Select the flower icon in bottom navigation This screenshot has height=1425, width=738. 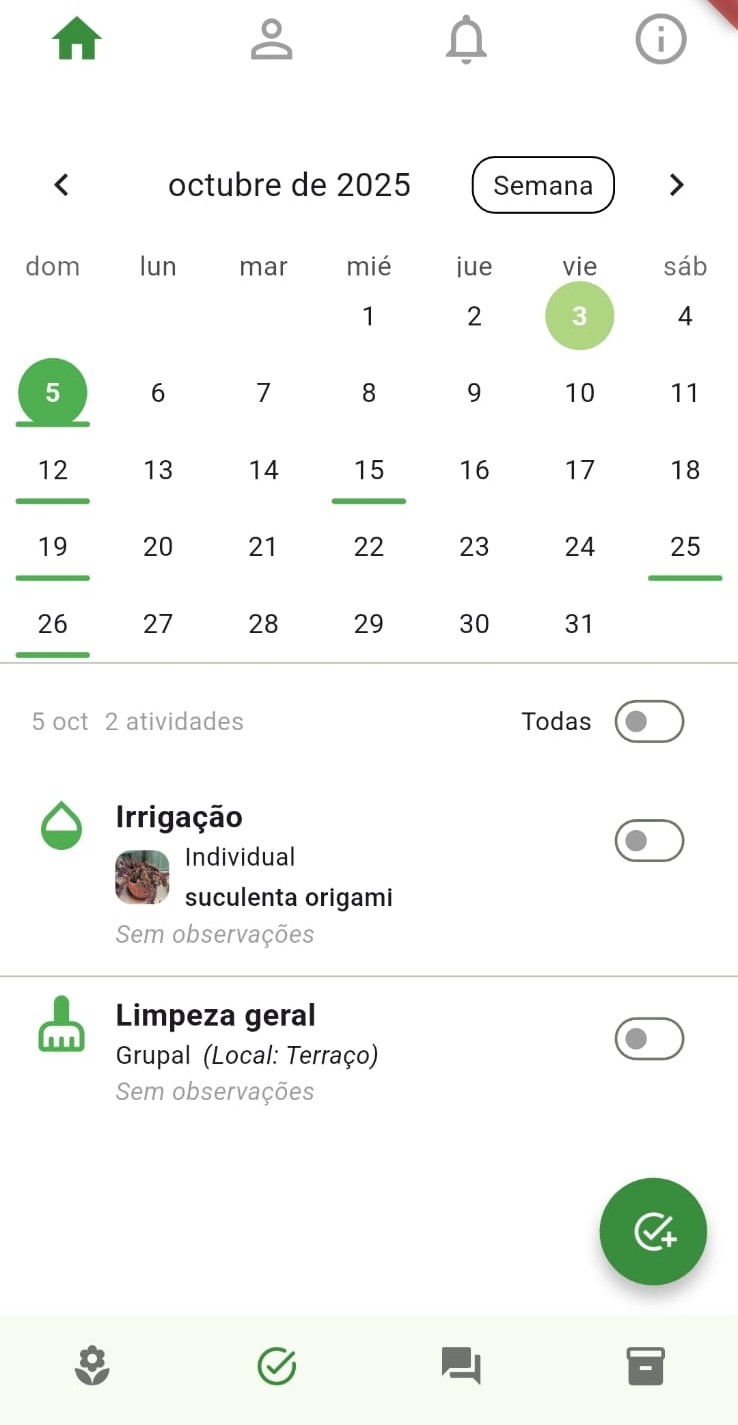coord(92,1364)
